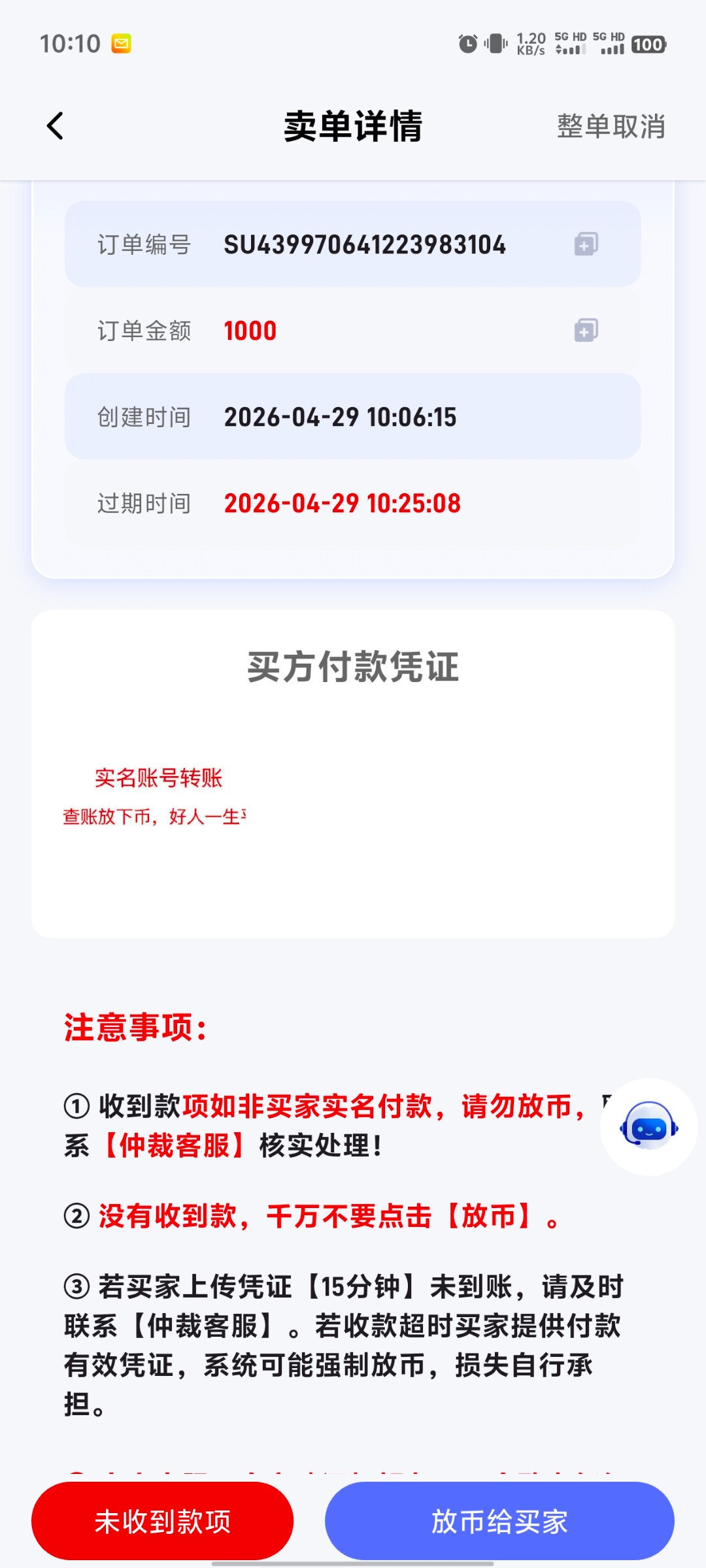The width and height of the screenshot is (706, 1568).
Task: Copy the order amount 1000
Action: point(586,331)
